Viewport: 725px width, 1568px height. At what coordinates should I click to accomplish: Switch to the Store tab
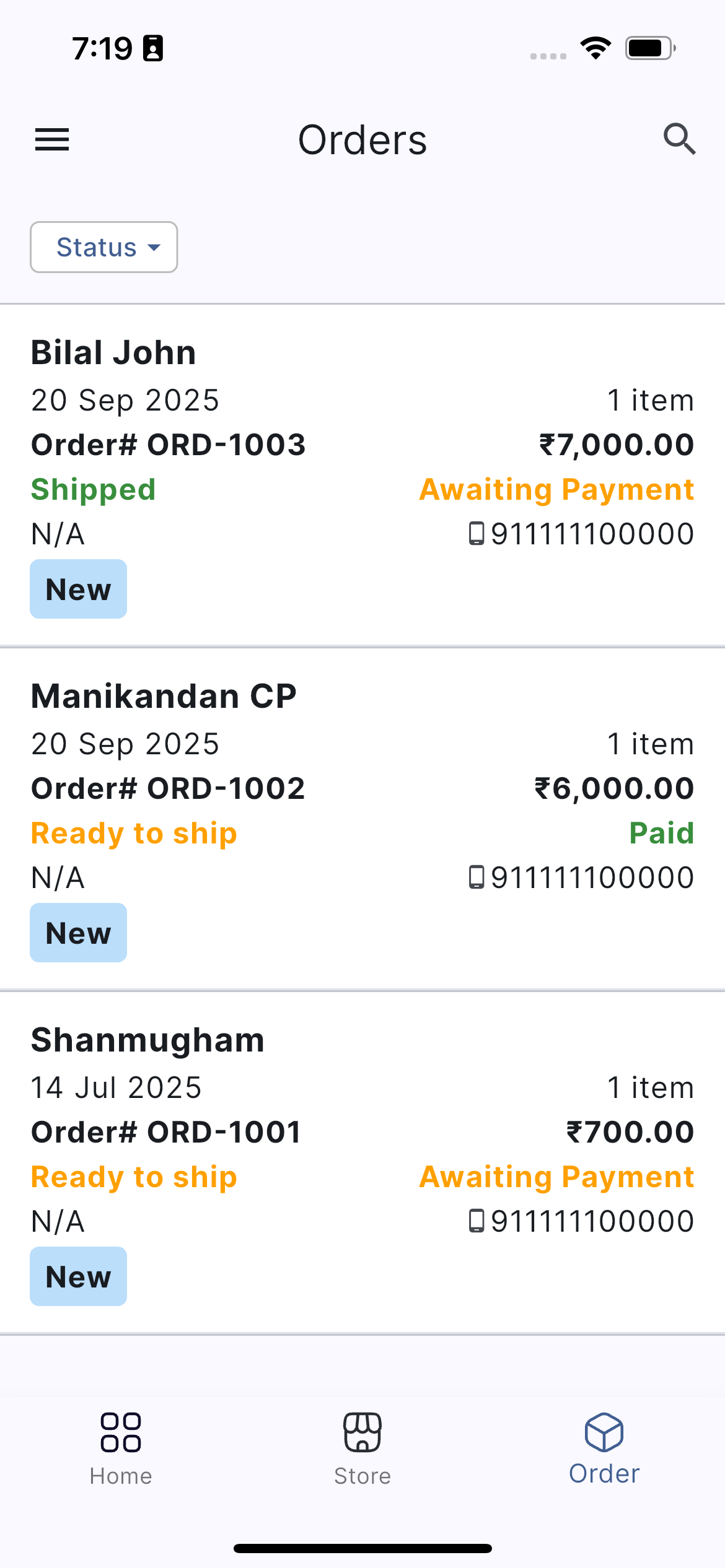click(x=362, y=1449)
